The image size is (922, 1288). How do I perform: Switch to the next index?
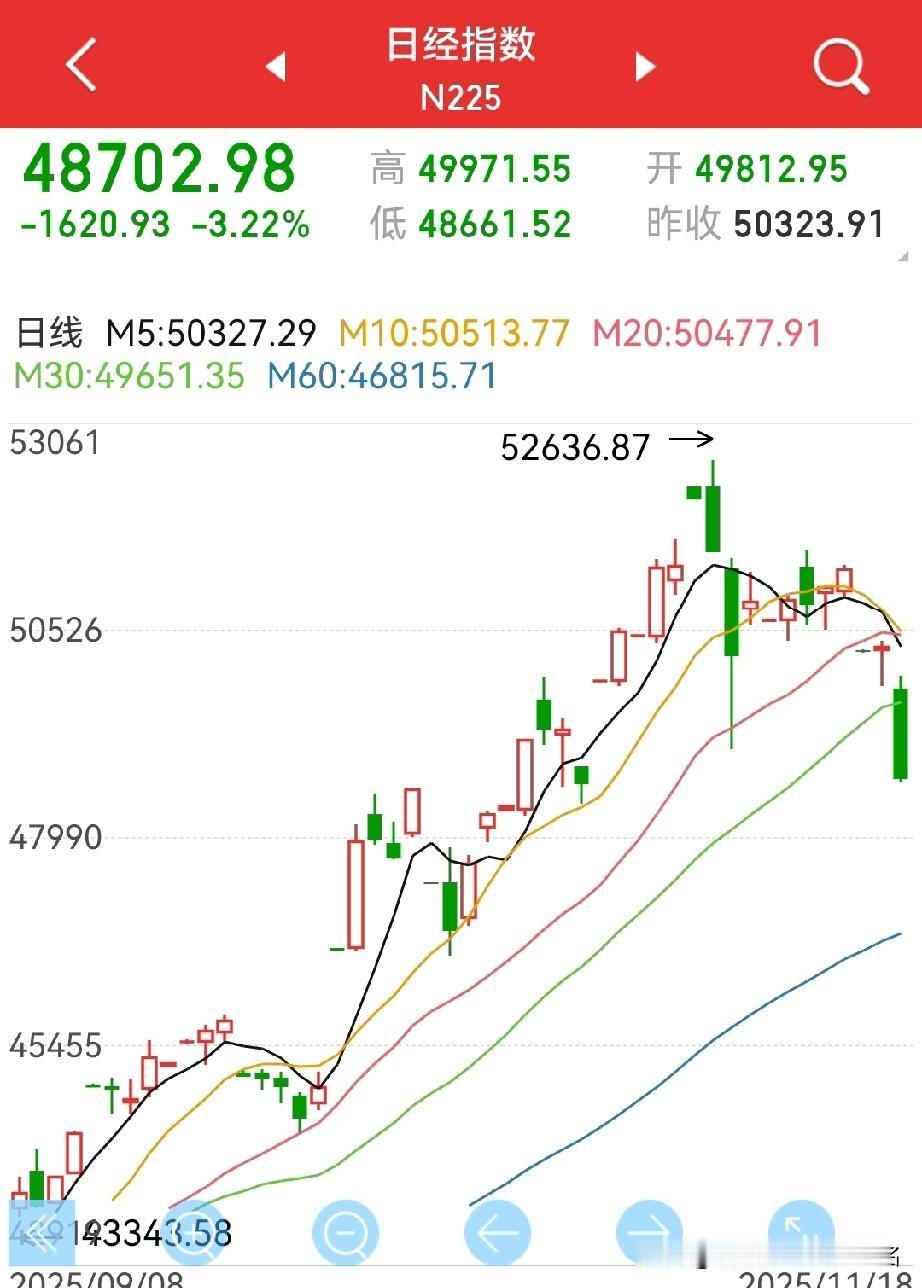(x=645, y=64)
